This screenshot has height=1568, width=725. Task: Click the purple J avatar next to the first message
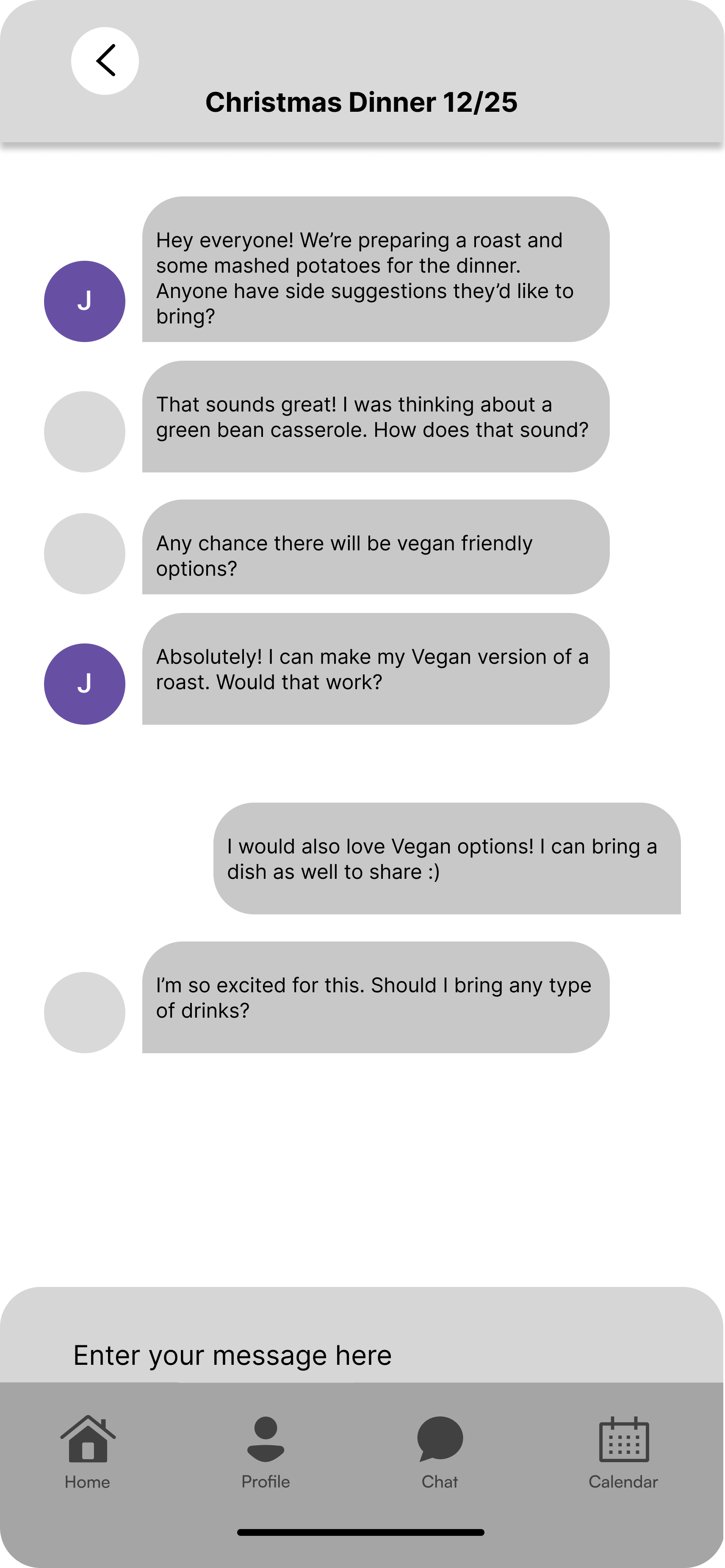click(x=85, y=301)
